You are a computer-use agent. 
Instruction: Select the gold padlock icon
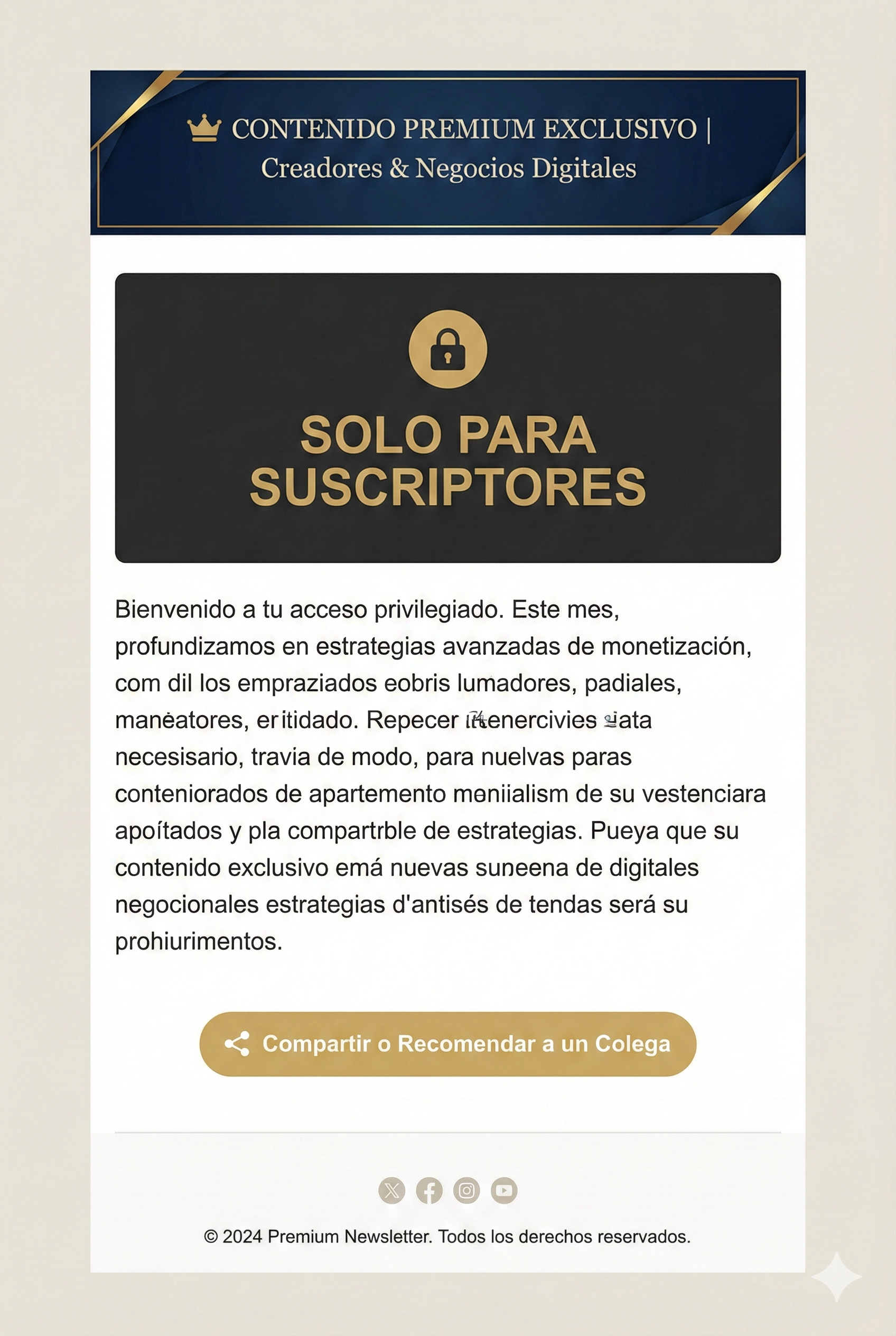[448, 349]
